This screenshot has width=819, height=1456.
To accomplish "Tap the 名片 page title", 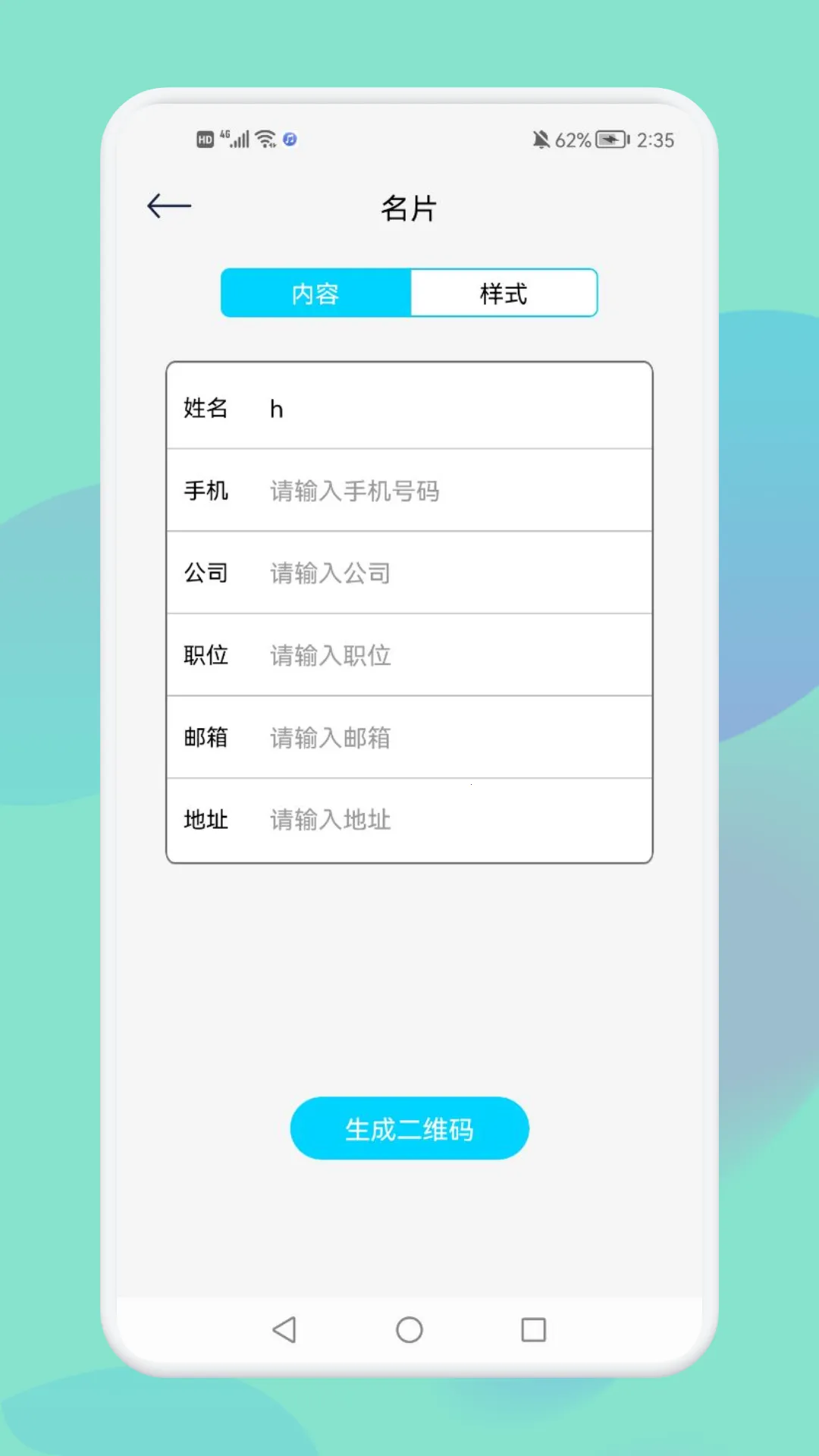I will pyautogui.click(x=409, y=208).
